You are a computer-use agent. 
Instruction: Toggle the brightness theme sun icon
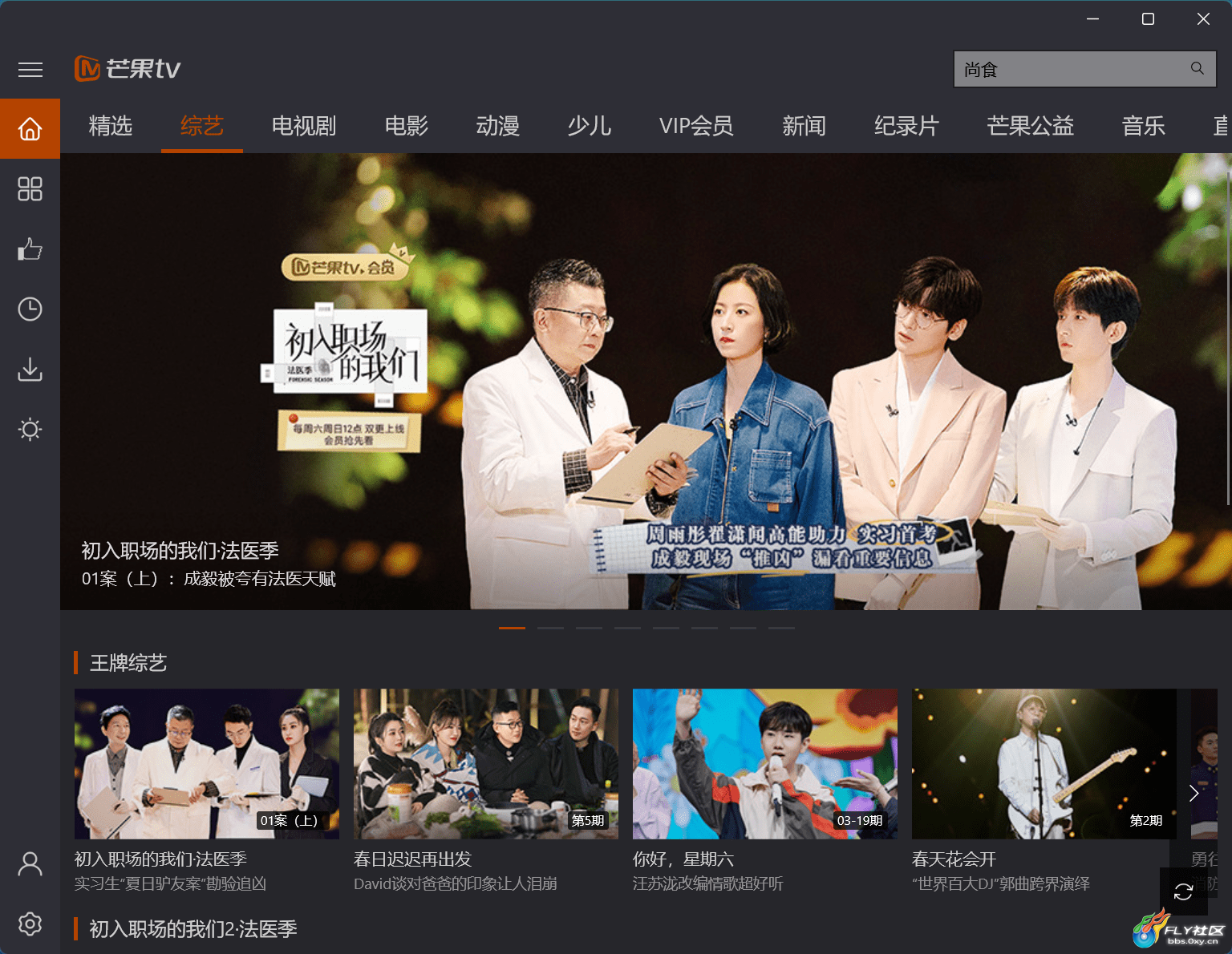coord(30,430)
